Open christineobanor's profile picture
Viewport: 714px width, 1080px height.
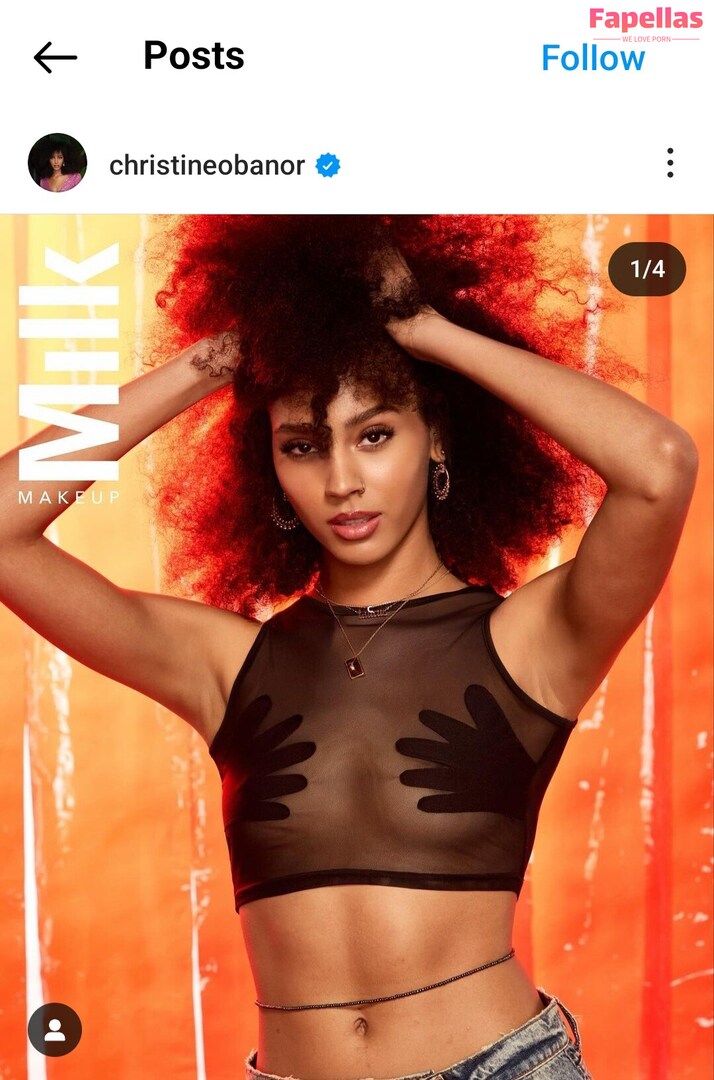[x=57, y=163]
